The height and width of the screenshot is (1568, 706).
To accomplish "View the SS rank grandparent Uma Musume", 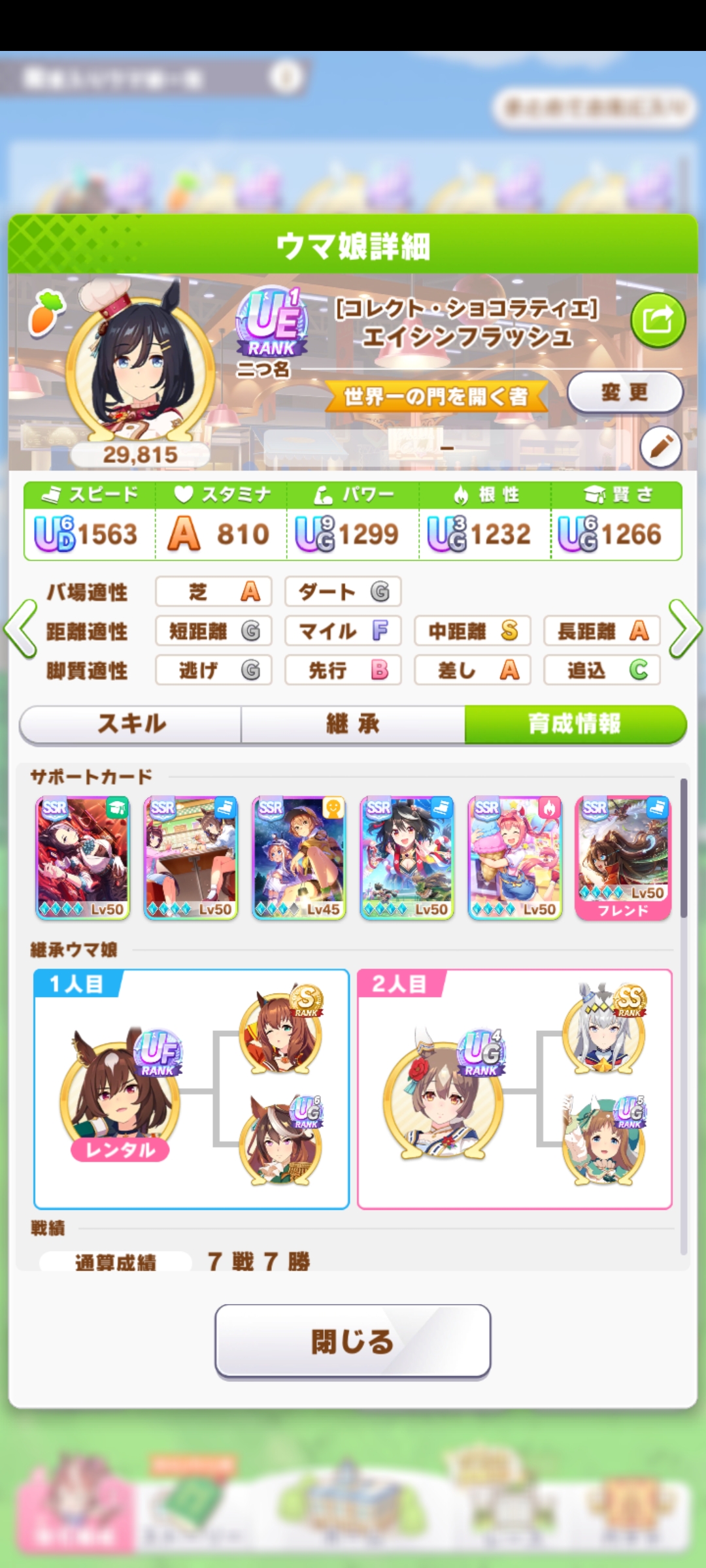I will coord(605,1029).
